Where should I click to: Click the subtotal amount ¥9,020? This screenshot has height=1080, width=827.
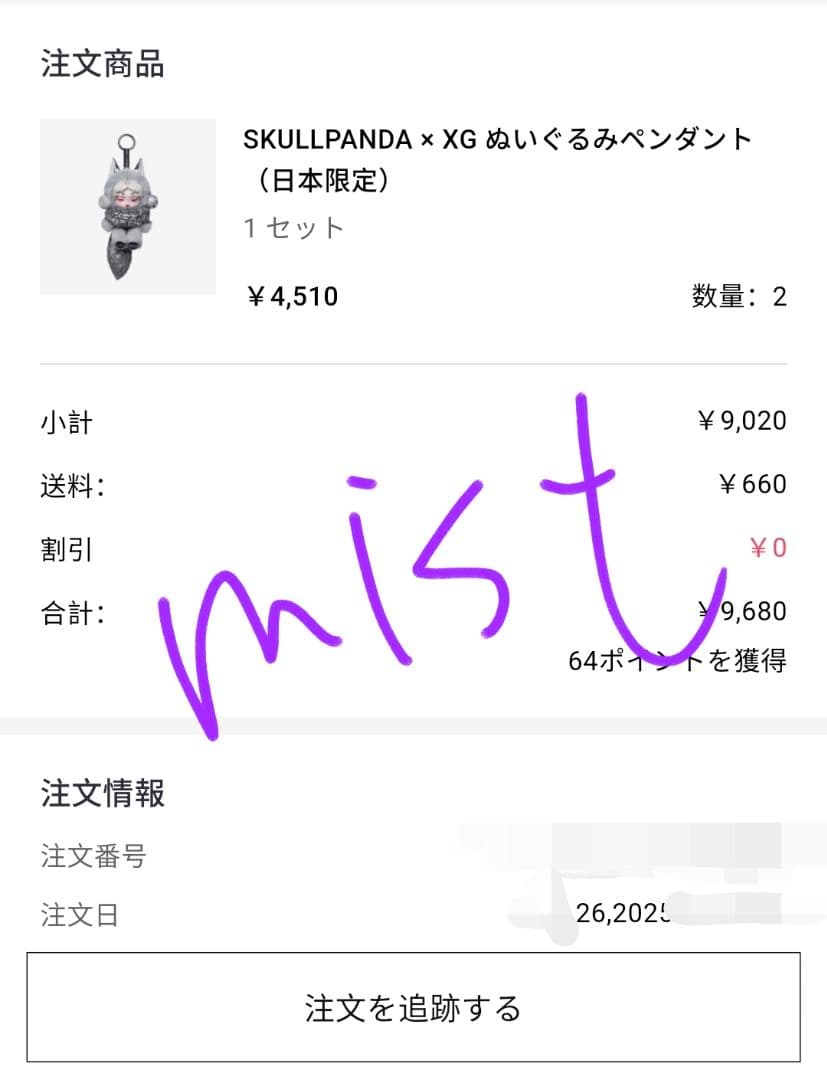[739, 421]
